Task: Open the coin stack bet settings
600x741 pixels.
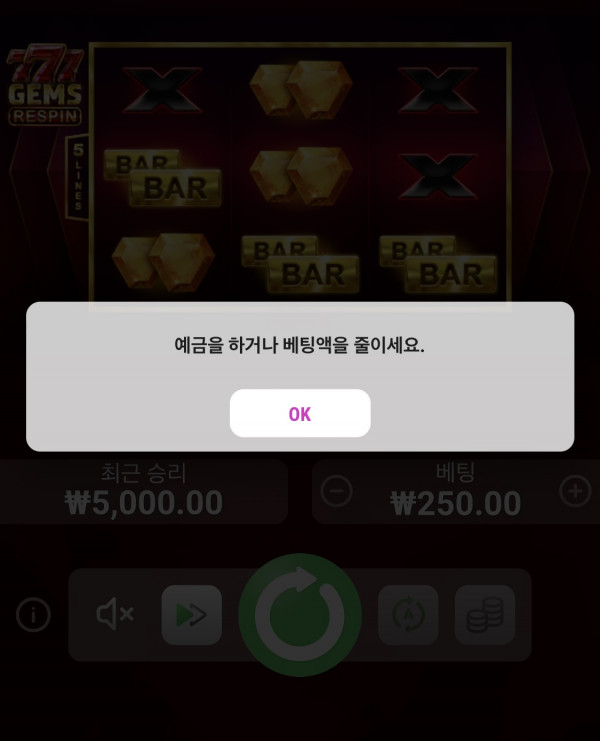Action: (x=485, y=615)
